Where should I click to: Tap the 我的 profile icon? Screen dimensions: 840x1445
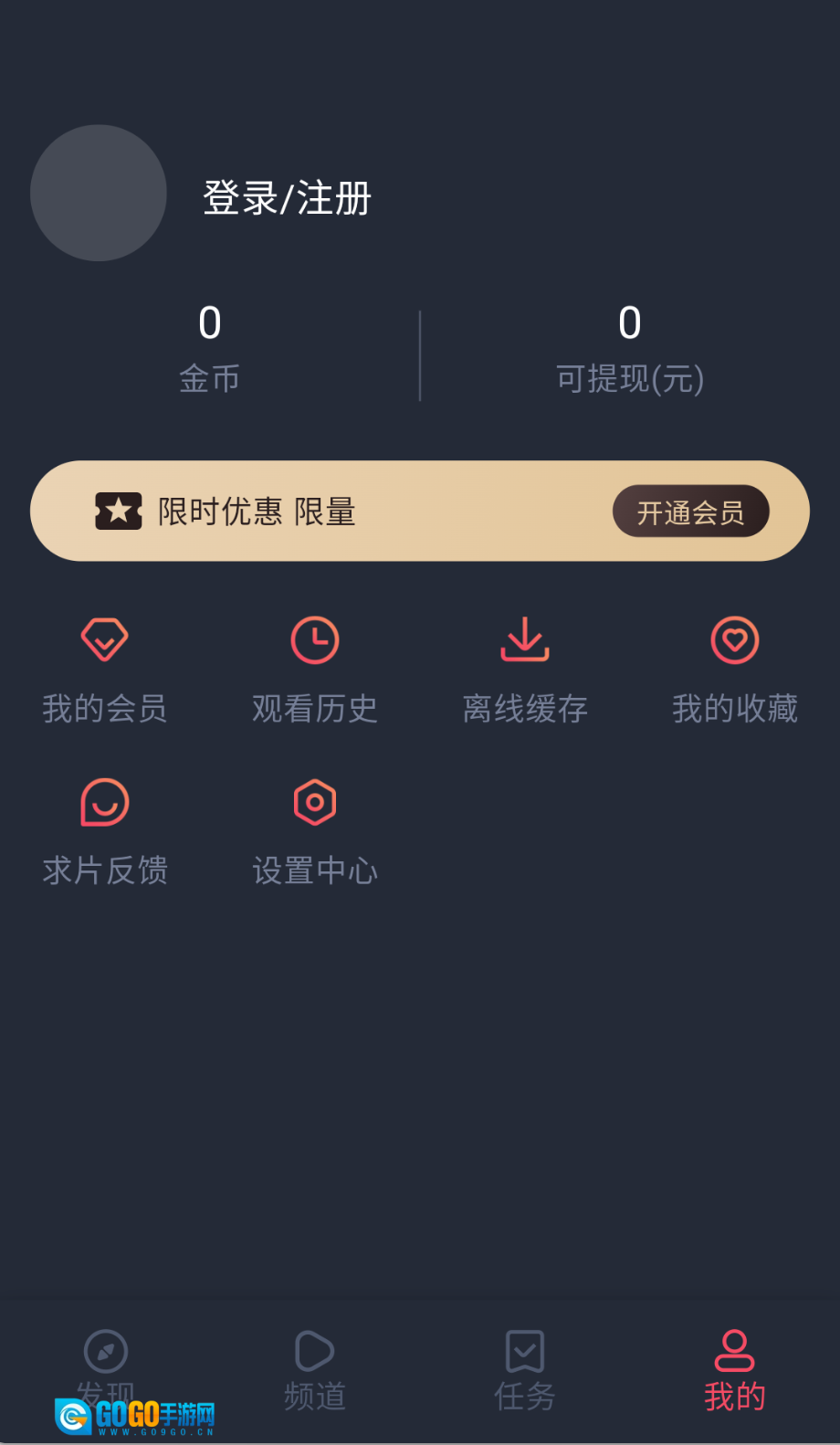coord(734,1351)
